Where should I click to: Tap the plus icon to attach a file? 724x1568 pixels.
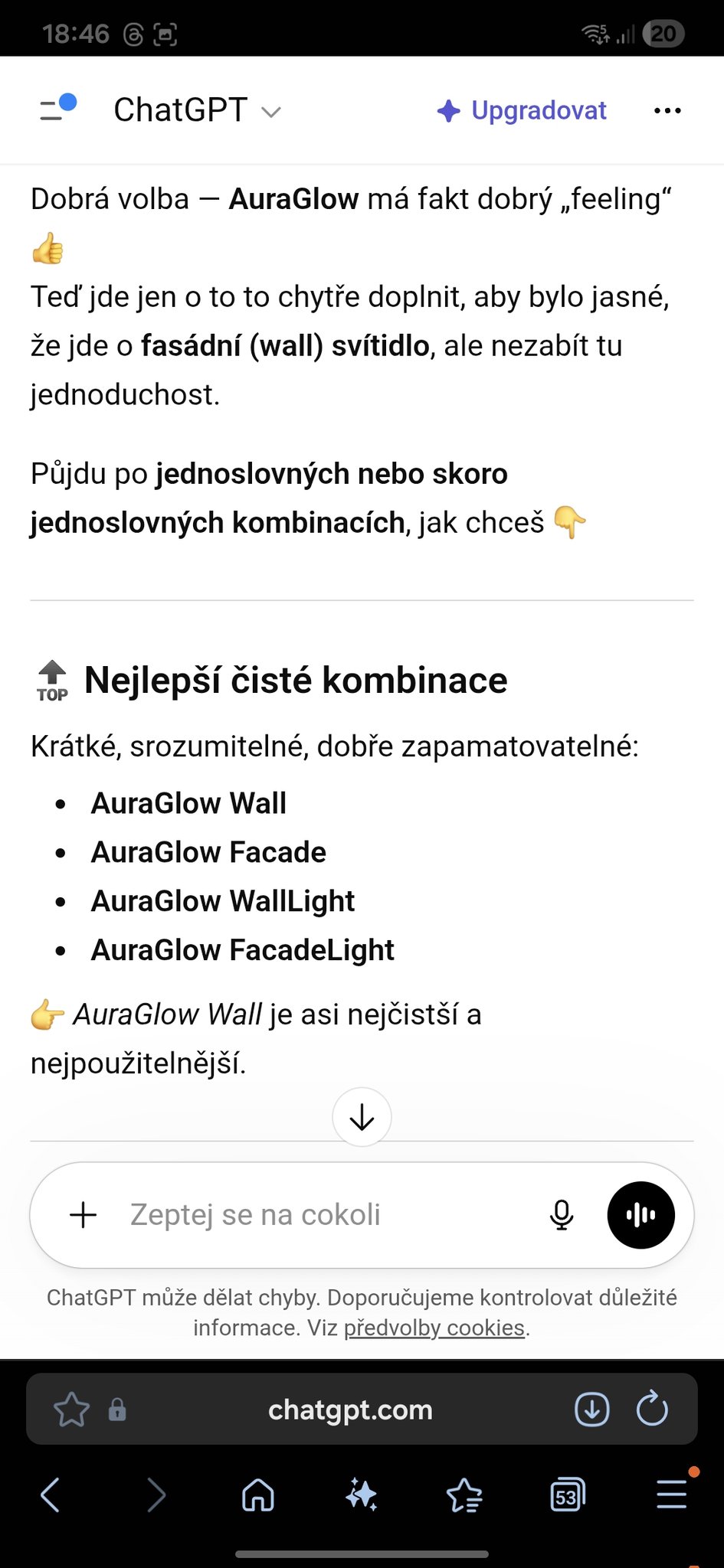(84, 1214)
